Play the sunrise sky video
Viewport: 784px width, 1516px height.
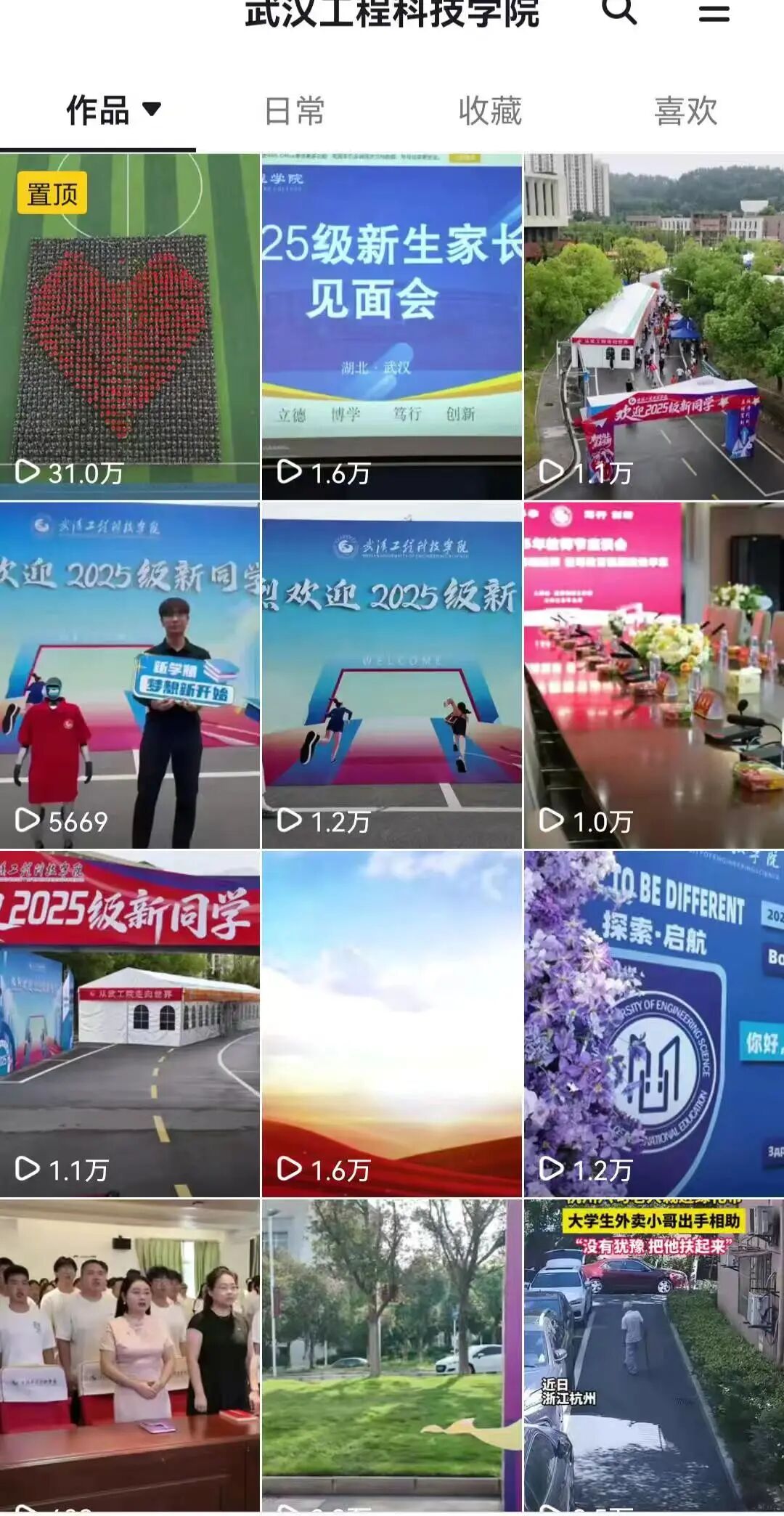click(x=391, y=1024)
